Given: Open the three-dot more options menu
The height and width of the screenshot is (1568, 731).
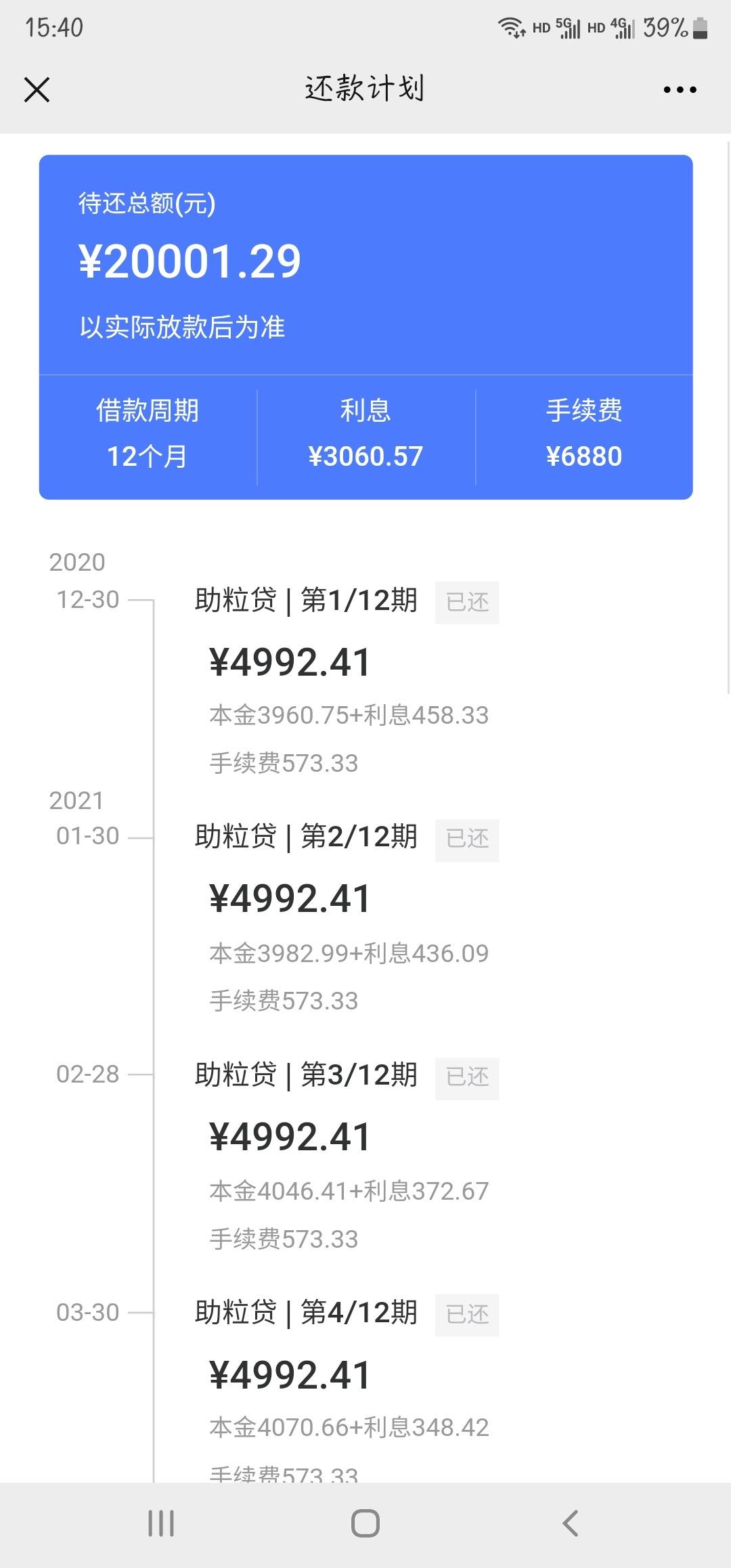Looking at the screenshot, I should pyautogui.click(x=680, y=89).
